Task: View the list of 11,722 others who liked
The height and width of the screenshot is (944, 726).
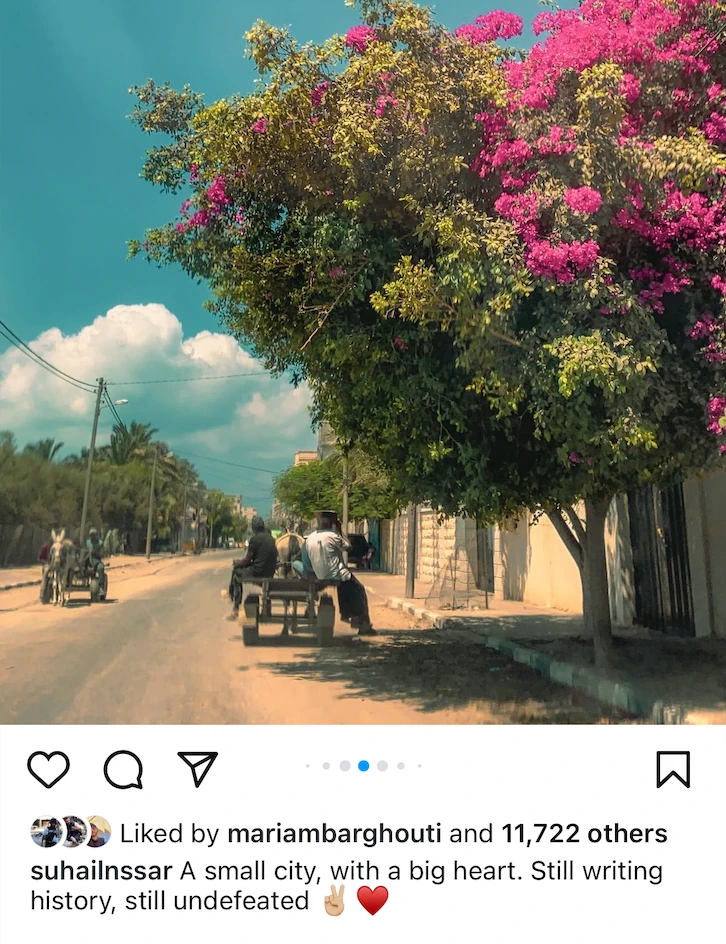Action: coord(584,833)
